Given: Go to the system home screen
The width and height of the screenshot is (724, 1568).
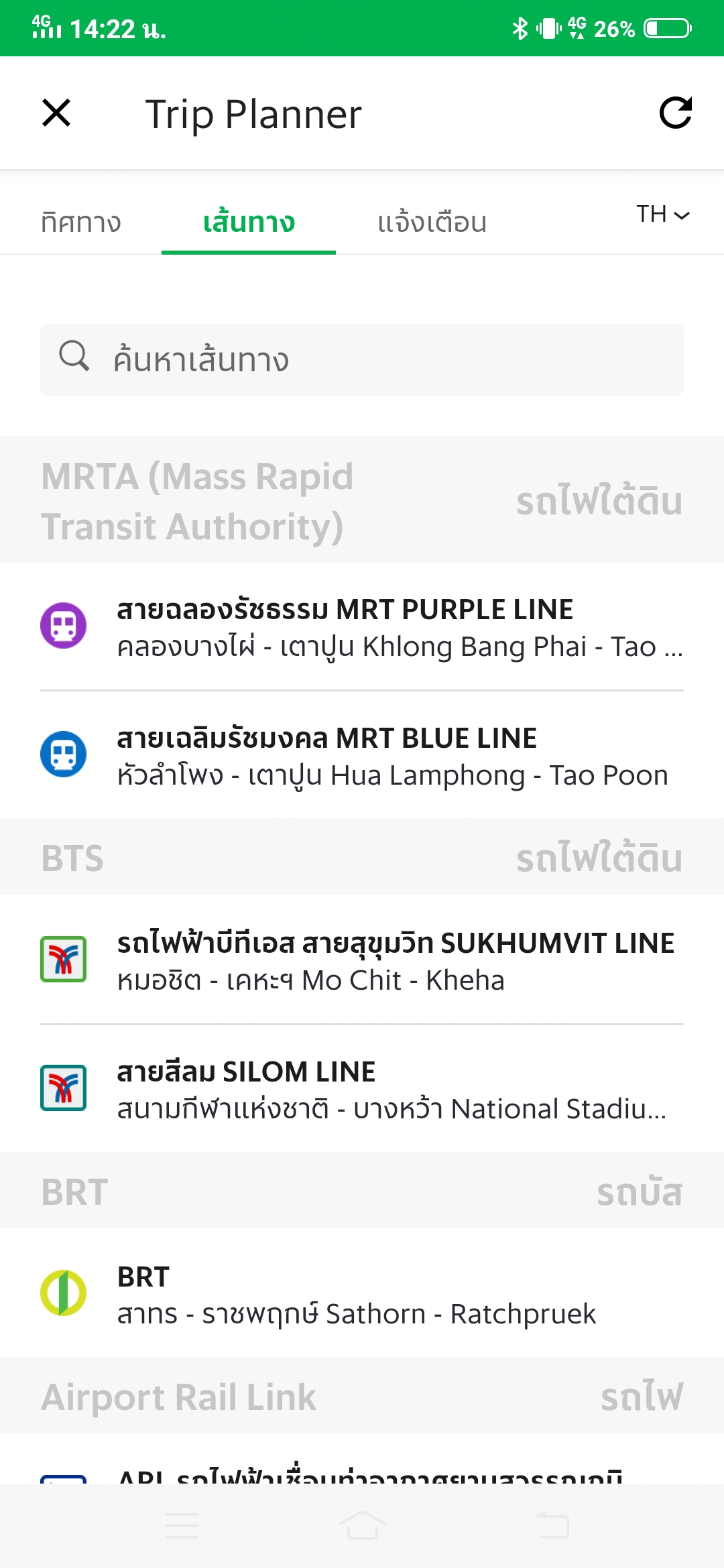Looking at the screenshot, I should 362,1526.
